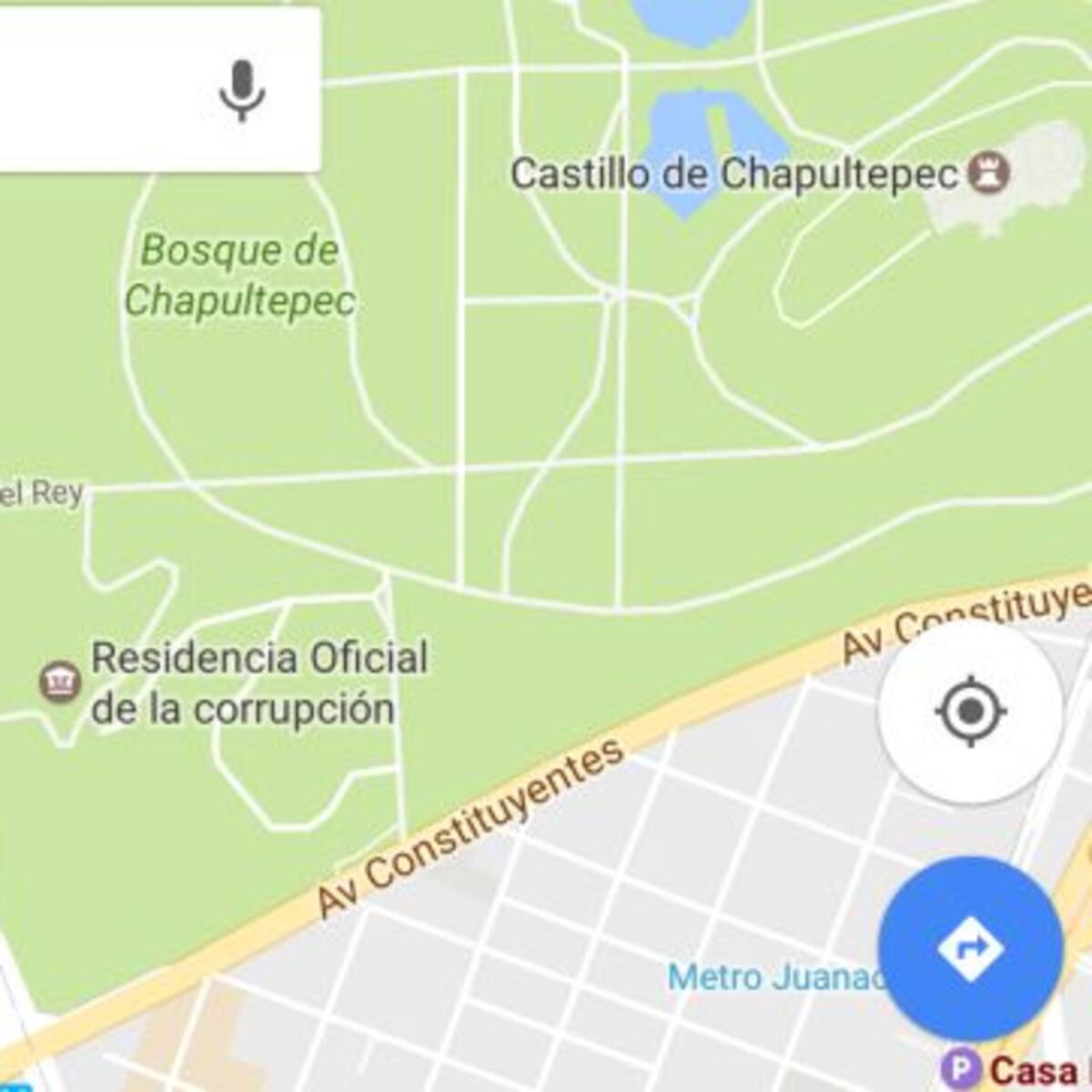
Task: Center the map on my location
Action: coord(970,711)
